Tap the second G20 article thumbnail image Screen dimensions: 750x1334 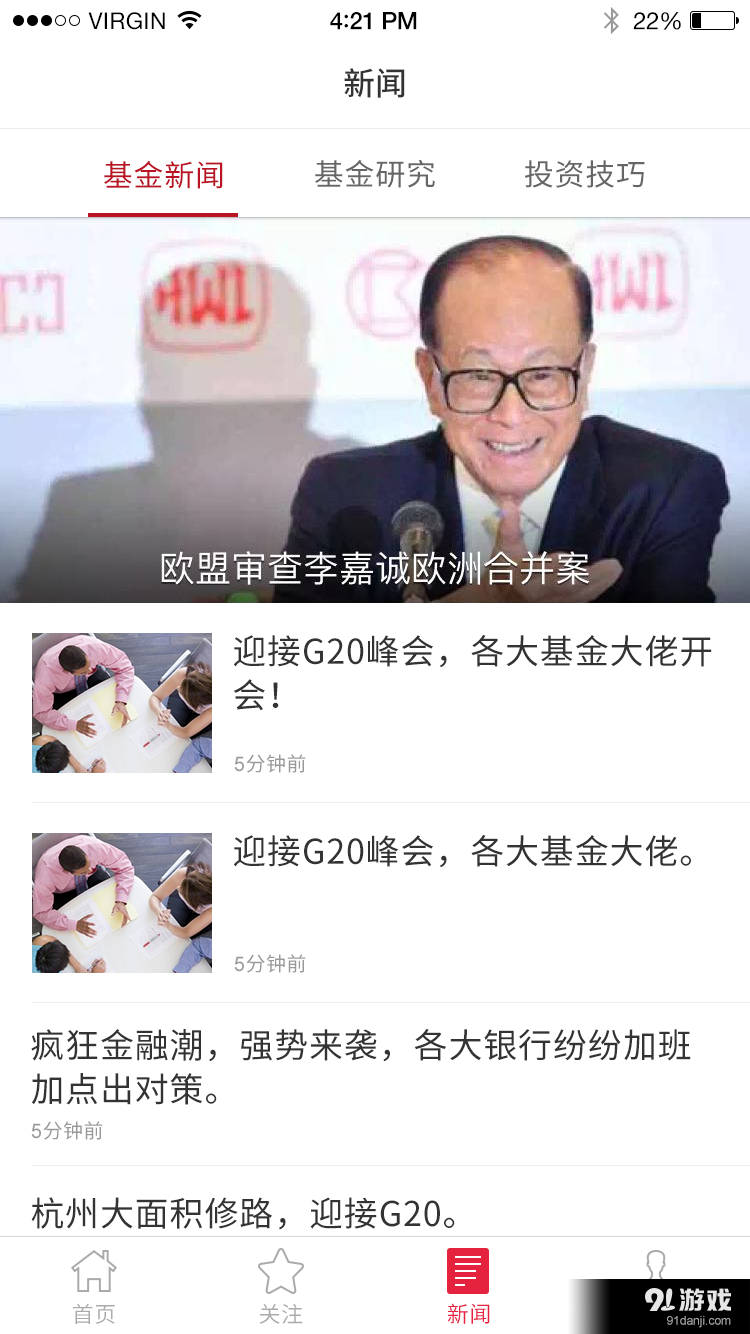(122, 902)
